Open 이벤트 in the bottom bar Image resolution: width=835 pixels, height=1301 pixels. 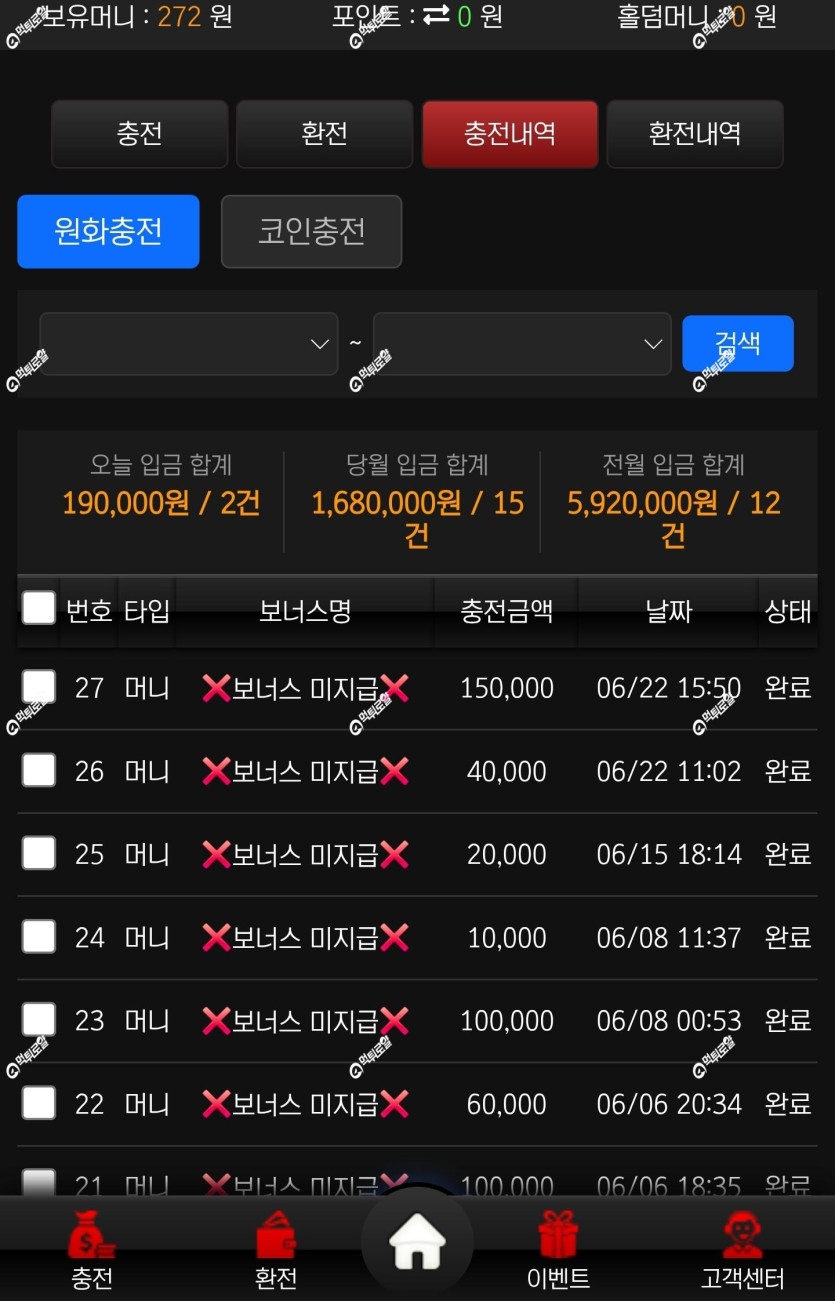[x=558, y=1250]
